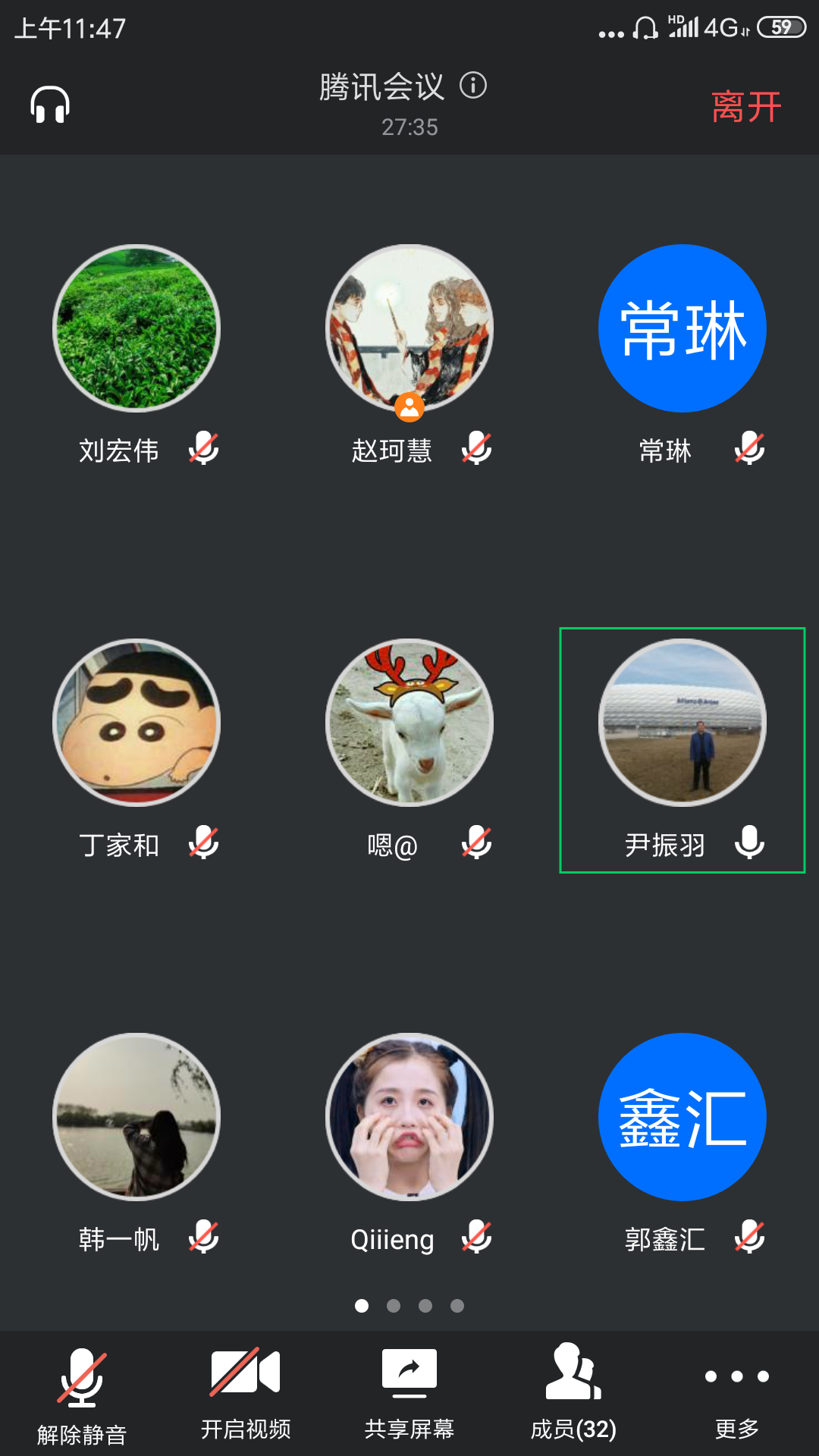The image size is (819, 1456).
Task: Tap 常琳's blue avatar tile
Action: [682, 328]
